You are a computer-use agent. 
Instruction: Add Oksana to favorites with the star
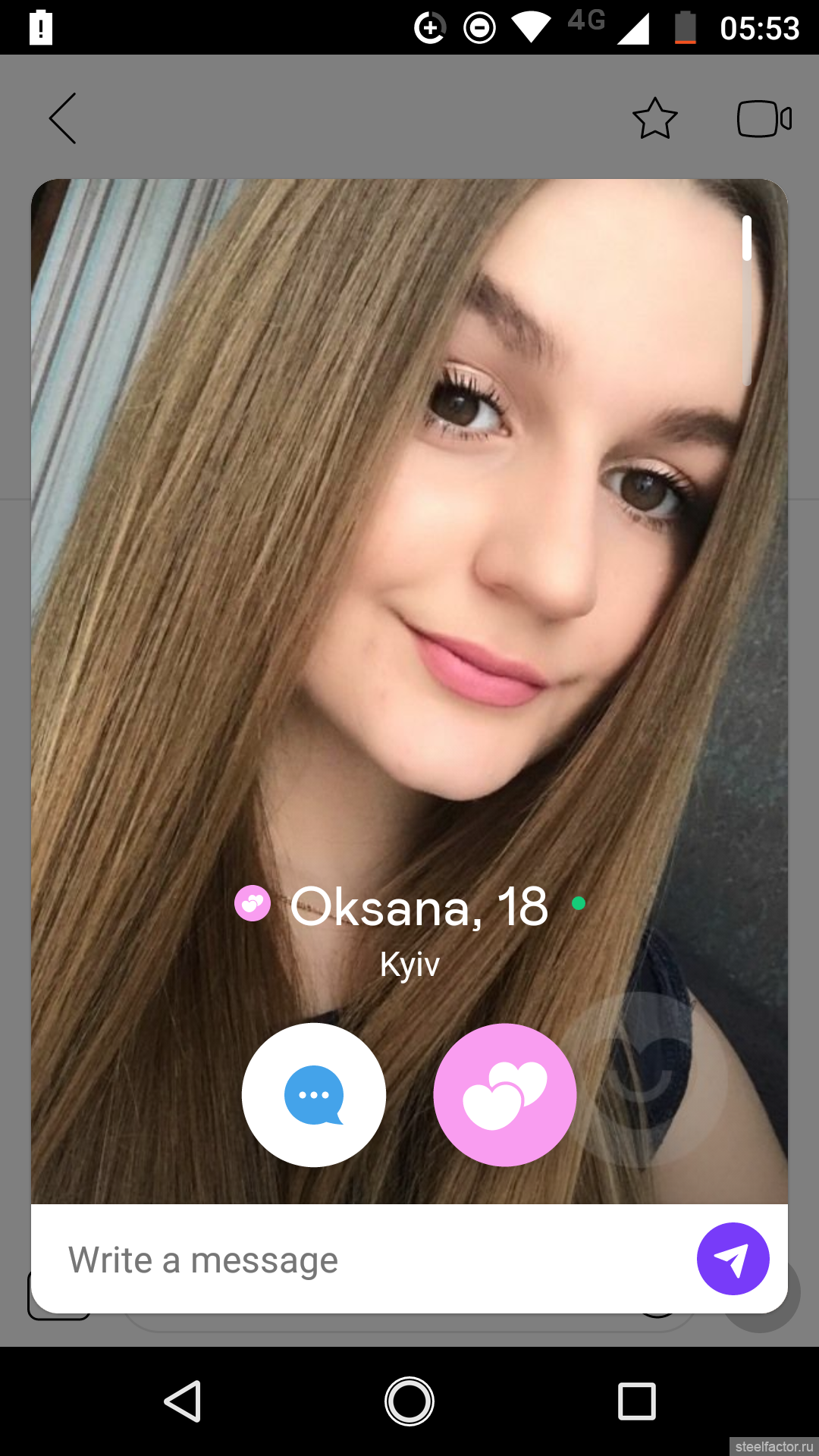(x=654, y=118)
